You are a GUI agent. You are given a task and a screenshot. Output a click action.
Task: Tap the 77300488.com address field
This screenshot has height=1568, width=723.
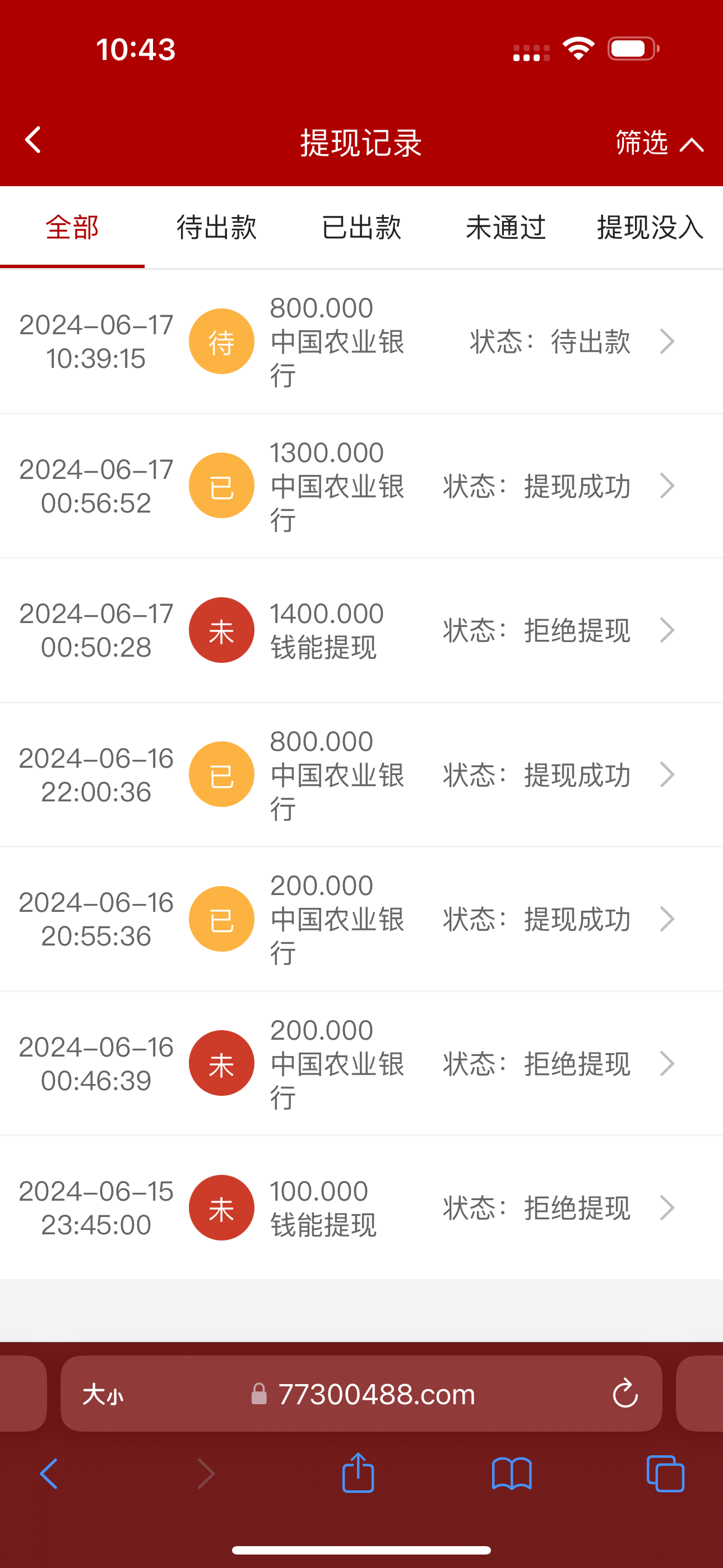(376, 1394)
